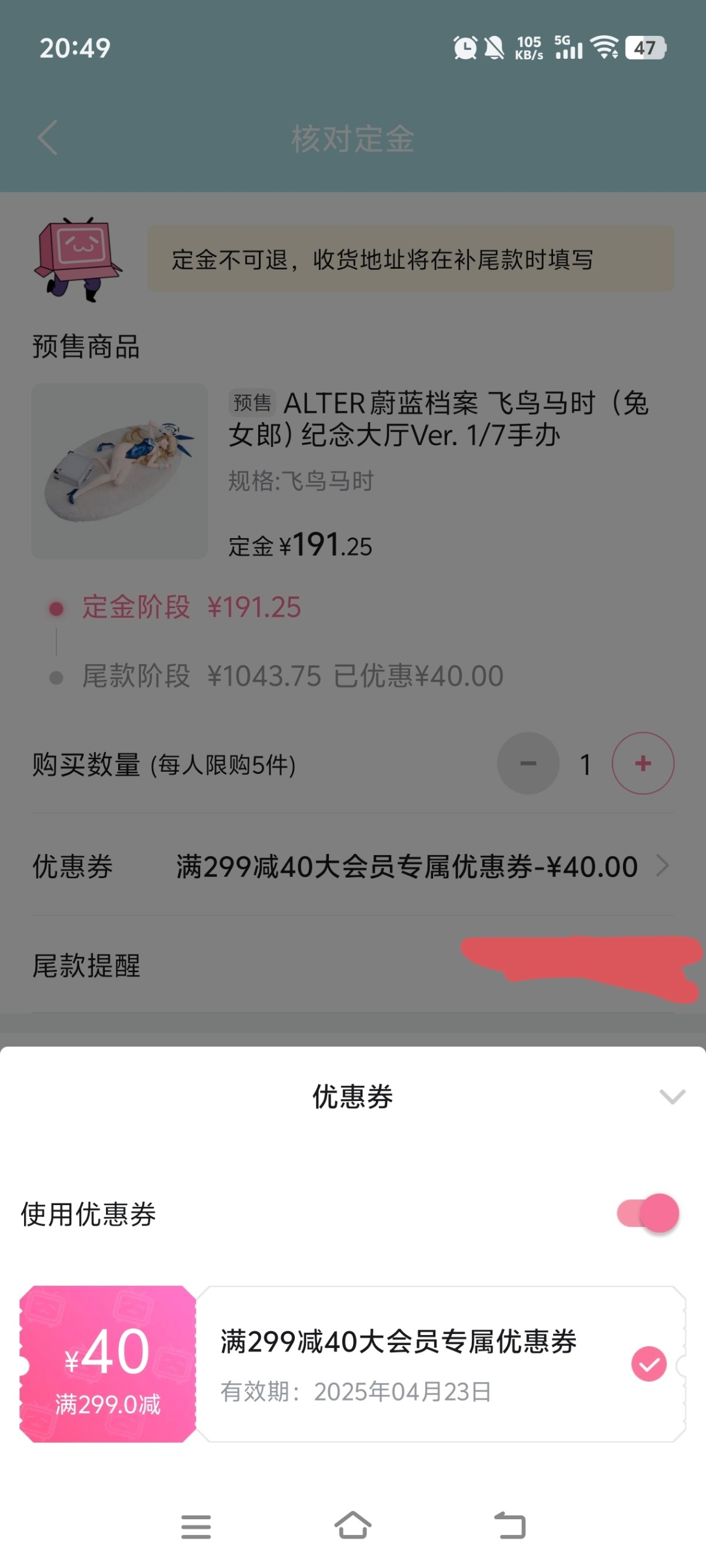Select the 满299减40大会员专属优惠券 coupon
Screen dimensions: 706x1568
pyautogui.click(x=648, y=1364)
